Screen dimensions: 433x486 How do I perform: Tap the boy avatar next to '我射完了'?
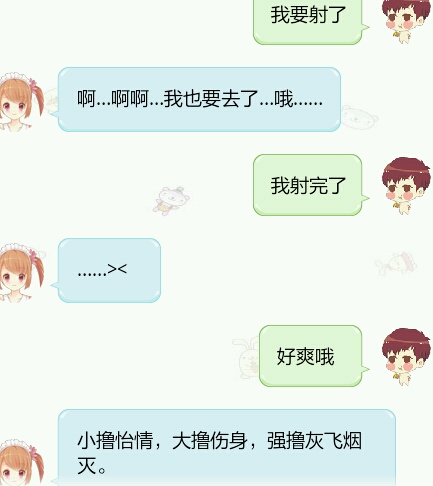pos(406,186)
